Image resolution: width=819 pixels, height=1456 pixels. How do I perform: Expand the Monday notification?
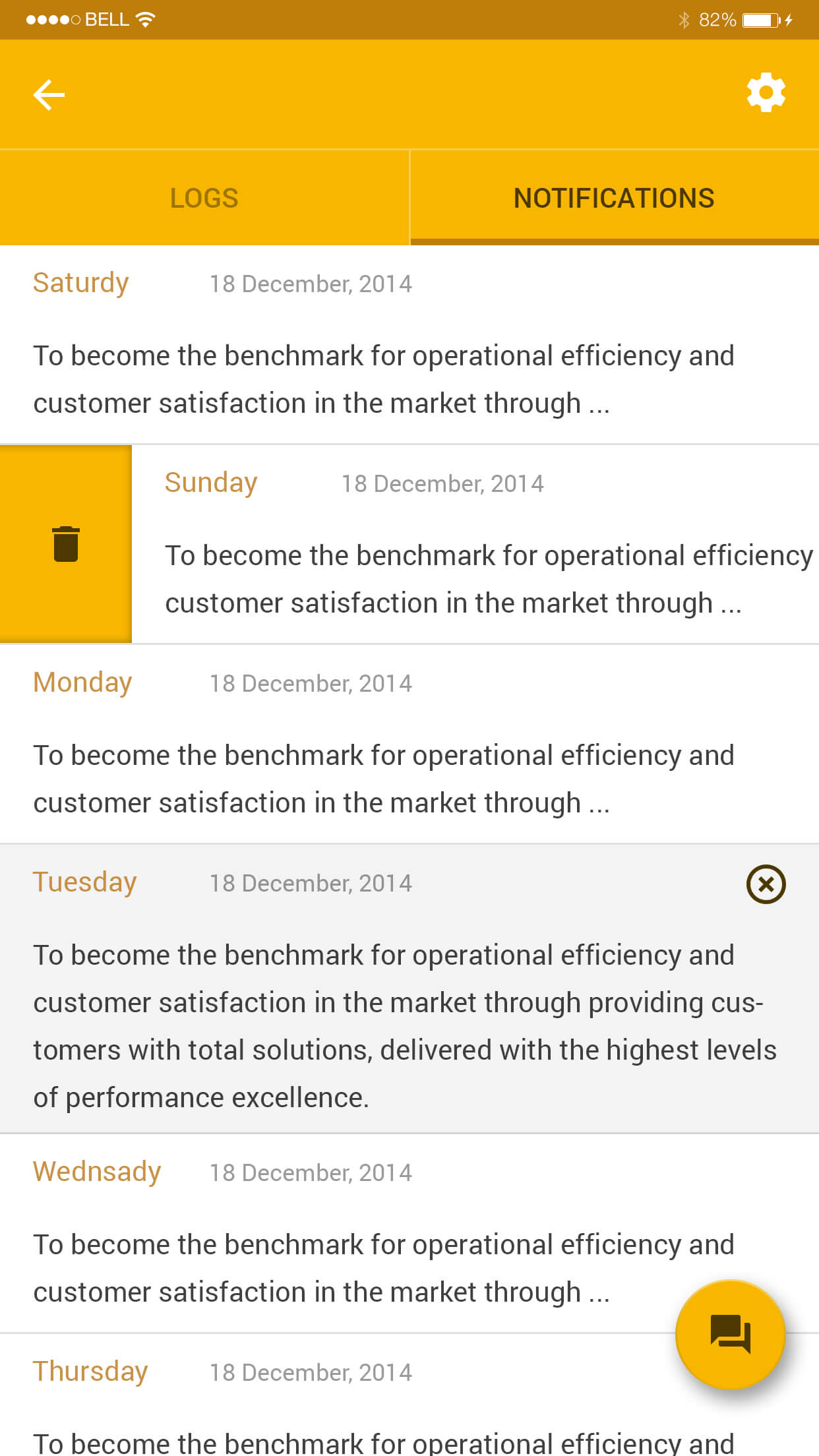point(409,744)
